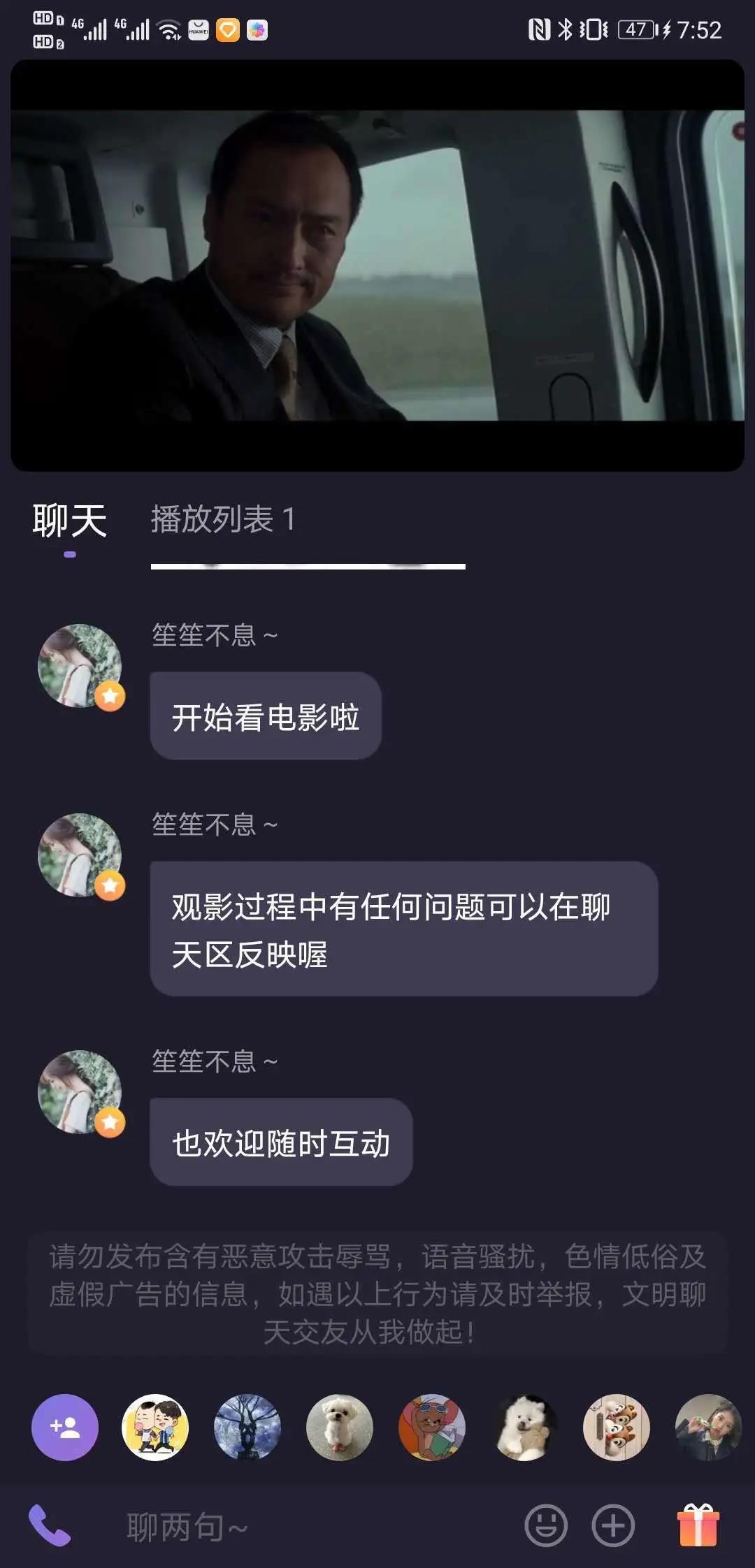View the member with the girl photo avatar

pos(707,1427)
